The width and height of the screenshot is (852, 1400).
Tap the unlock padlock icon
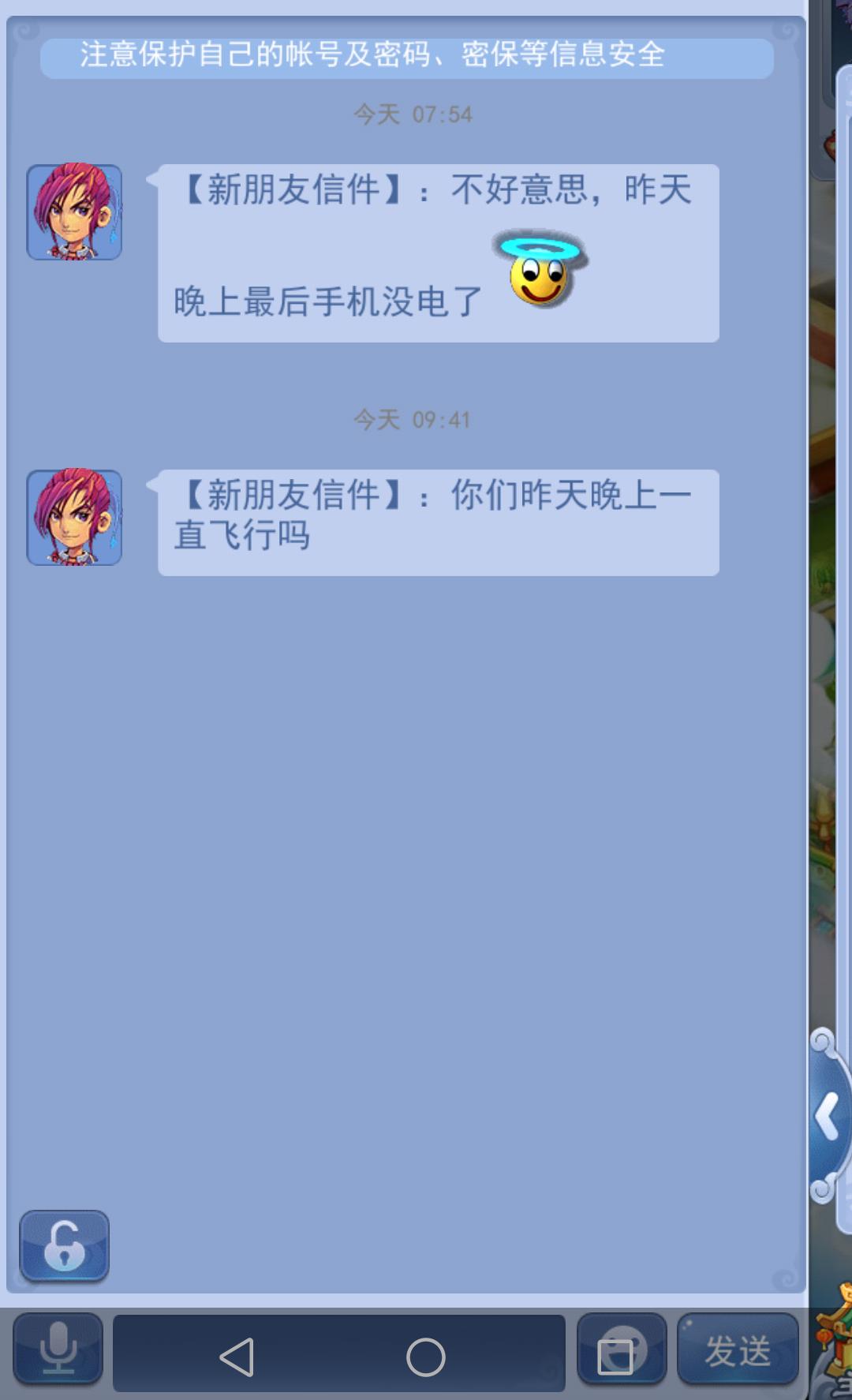64,1246
